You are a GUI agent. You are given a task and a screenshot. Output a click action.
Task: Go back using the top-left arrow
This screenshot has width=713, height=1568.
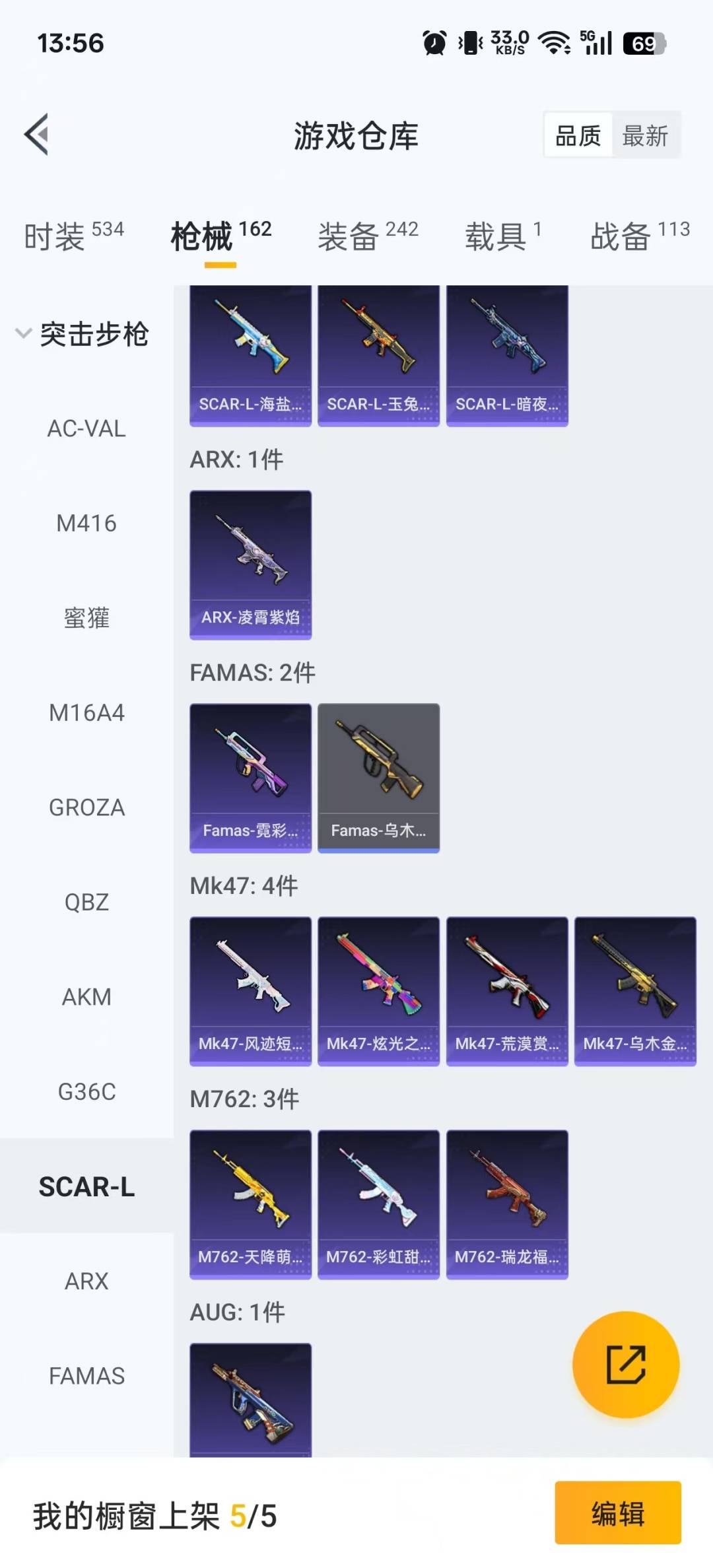(37, 135)
